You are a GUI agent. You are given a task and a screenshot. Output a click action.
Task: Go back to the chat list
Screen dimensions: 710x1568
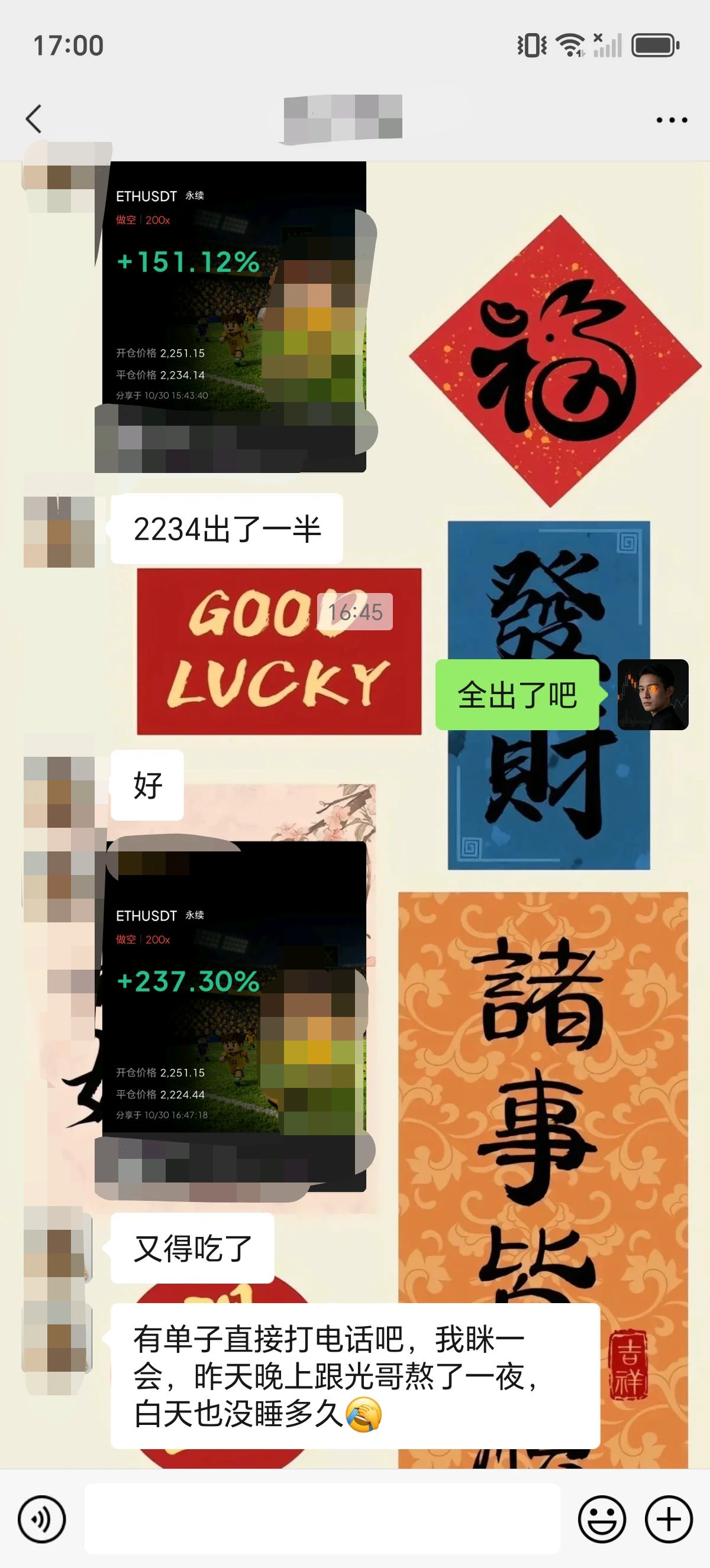click(x=34, y=119)
